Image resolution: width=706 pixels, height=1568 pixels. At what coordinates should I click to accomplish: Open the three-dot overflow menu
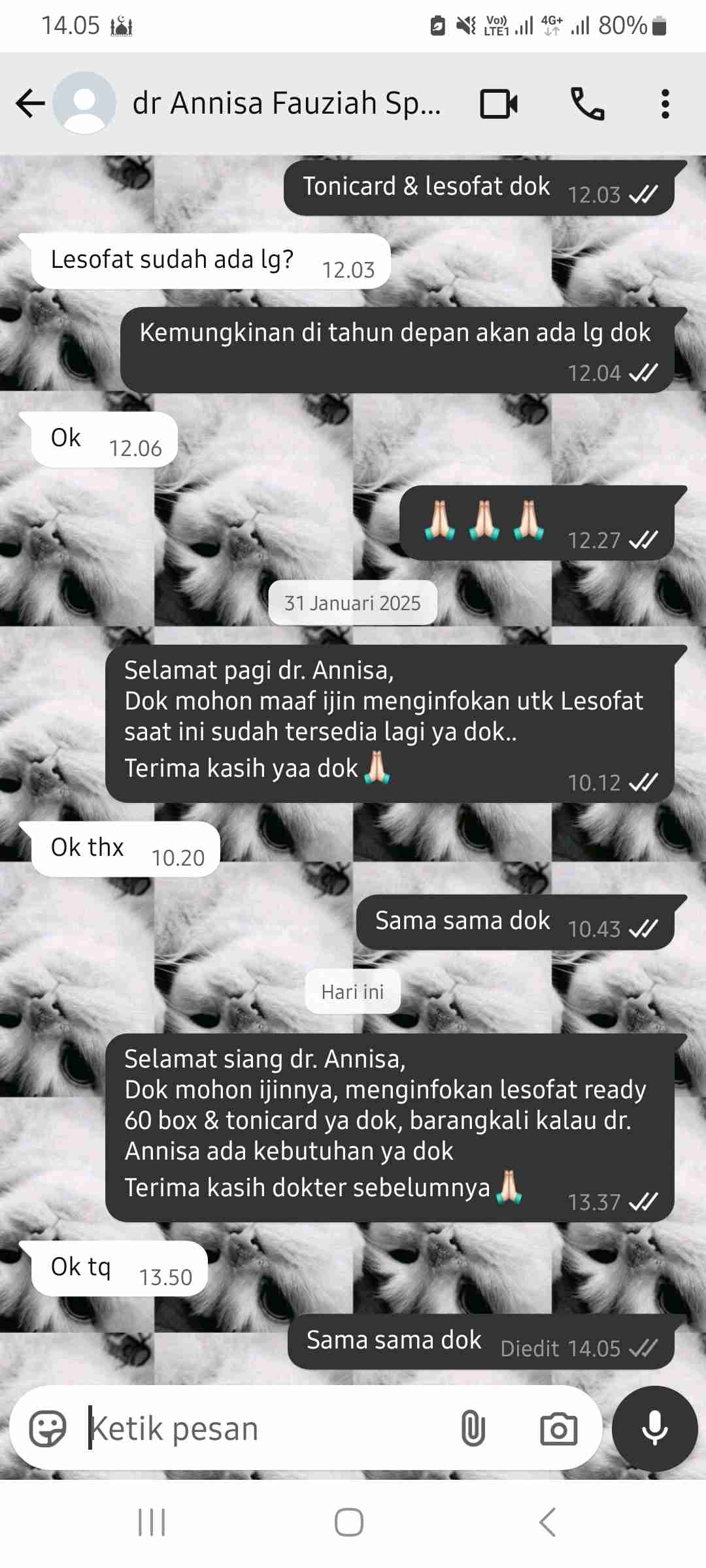tap(665, 104)
